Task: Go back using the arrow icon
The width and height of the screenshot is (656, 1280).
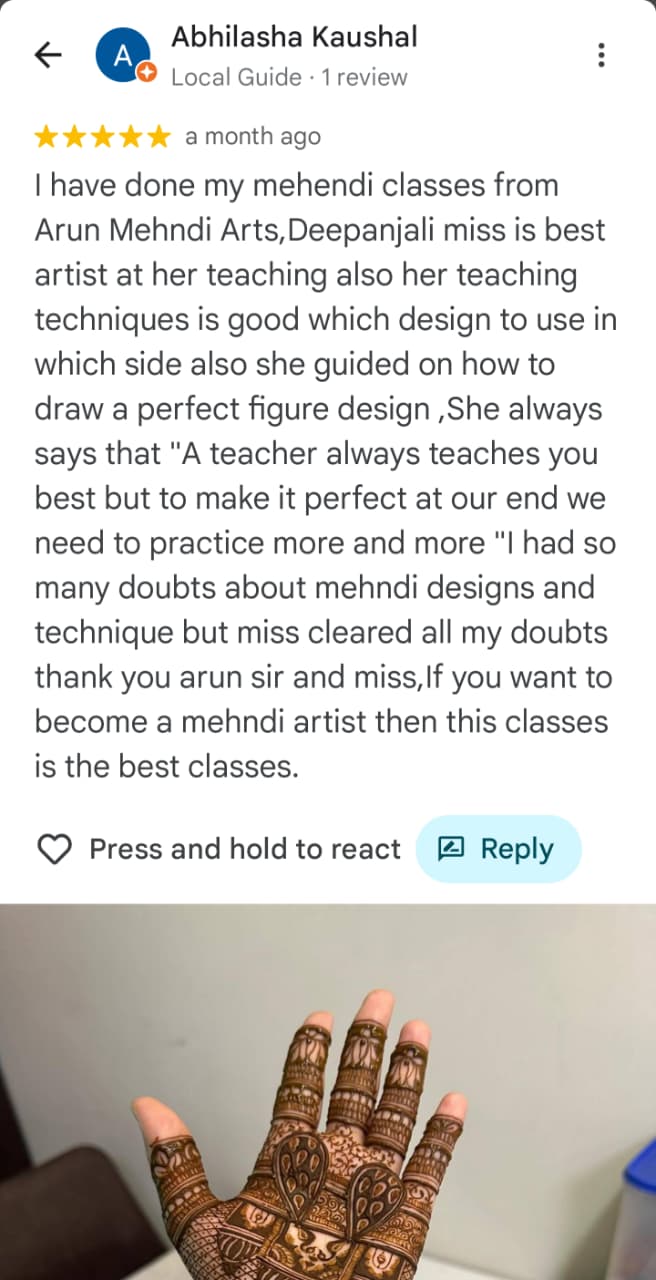Action: 48,55
